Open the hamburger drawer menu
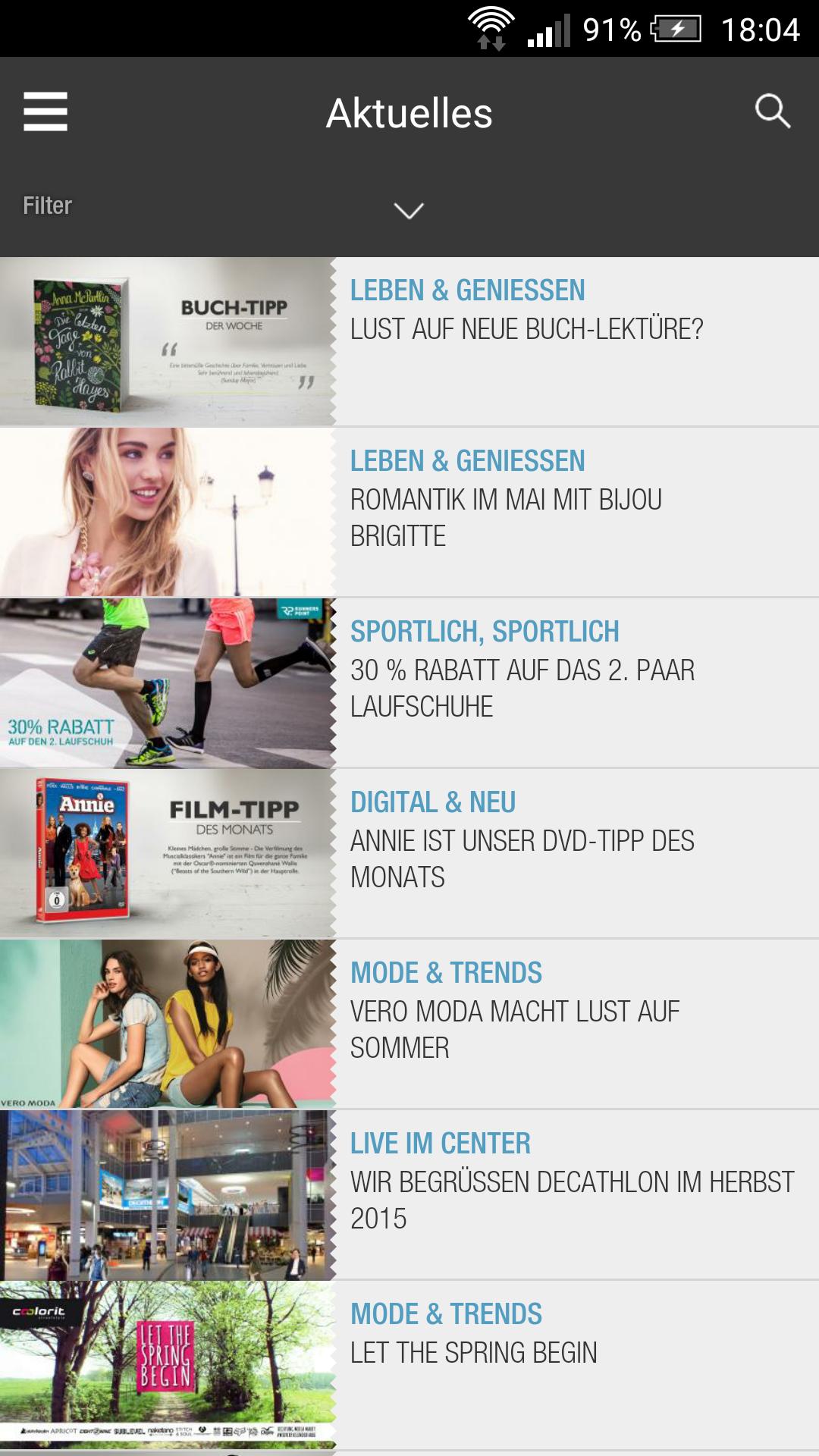This screenshot has width=819, height=1456. [x=45, y=112]
